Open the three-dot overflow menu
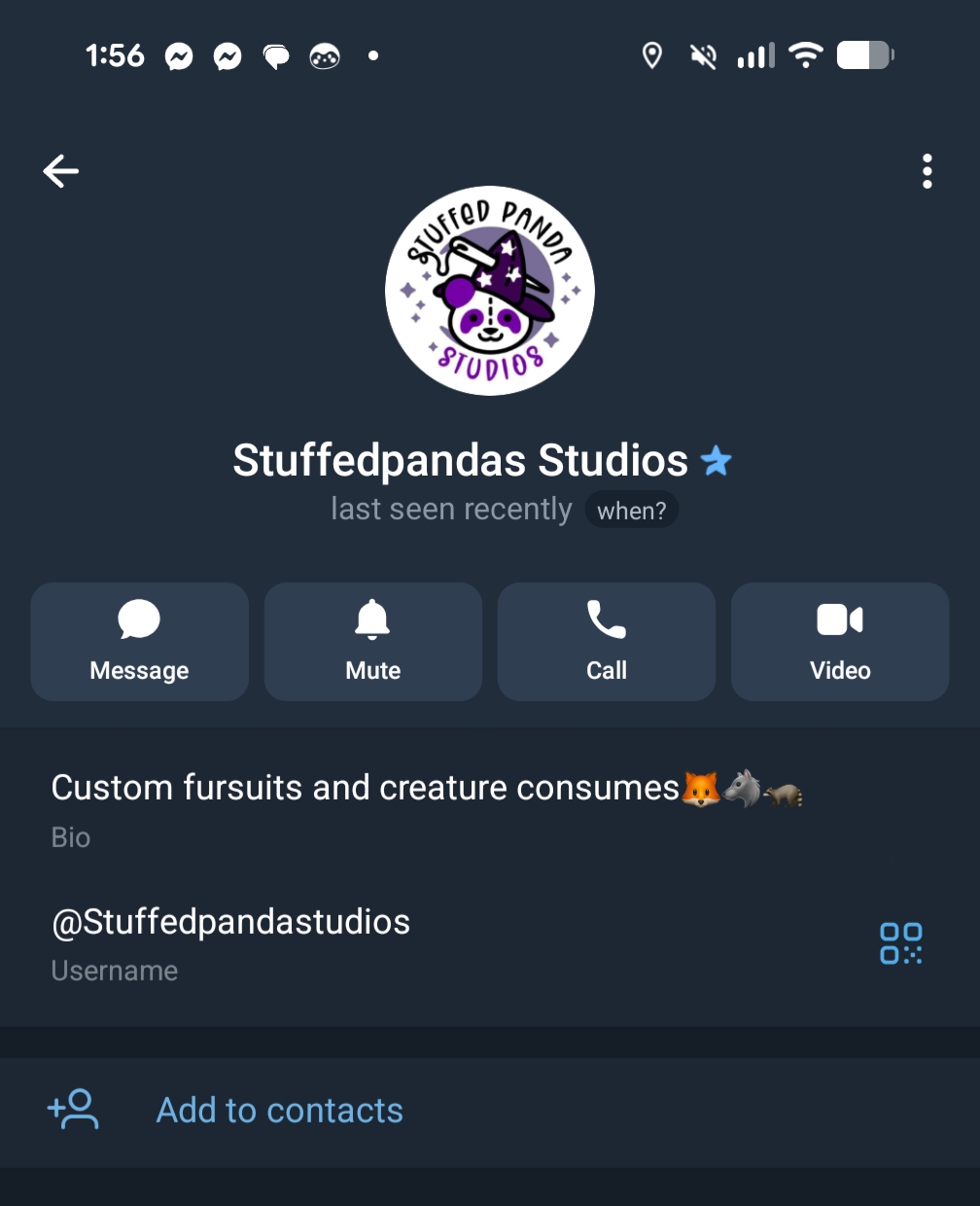This screenshot has height=1206, width=980. point(927,171)
